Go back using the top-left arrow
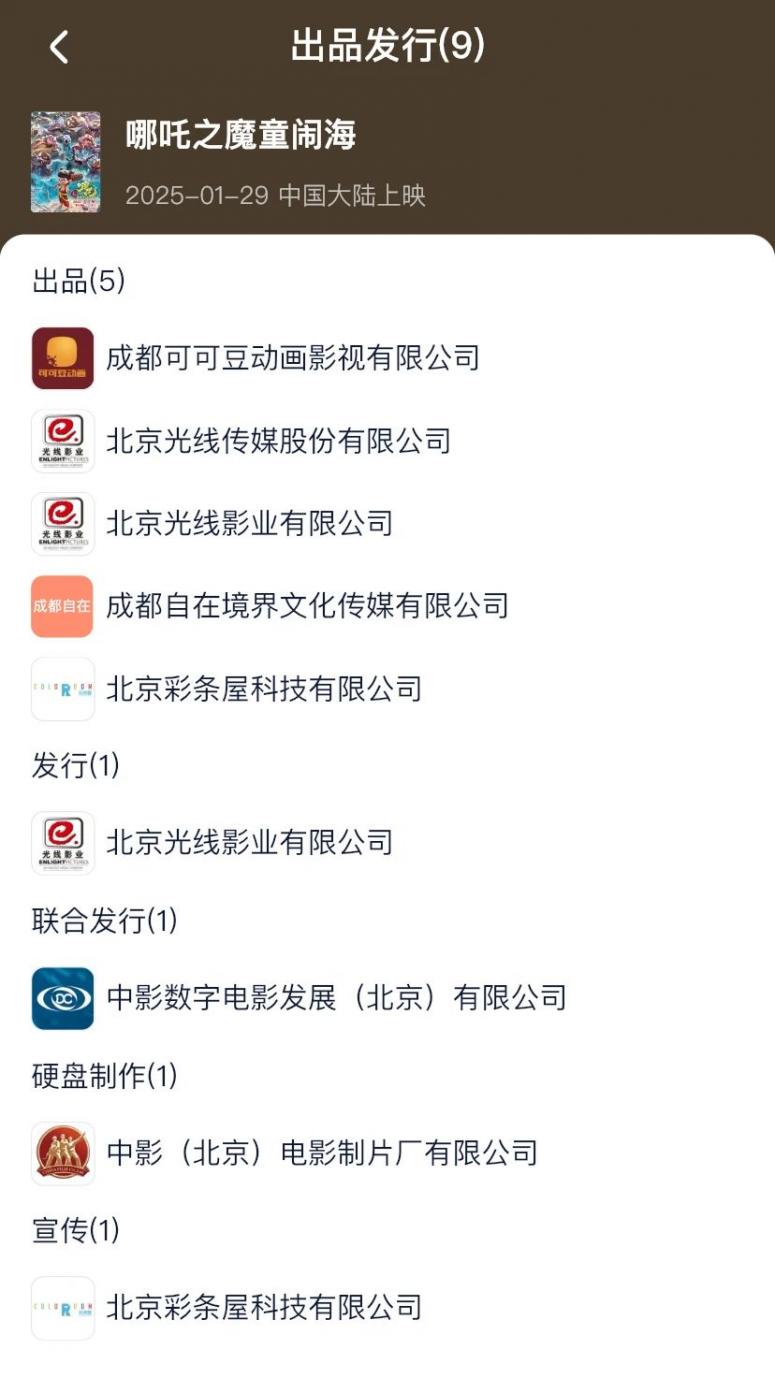 [x=59, y=47]
